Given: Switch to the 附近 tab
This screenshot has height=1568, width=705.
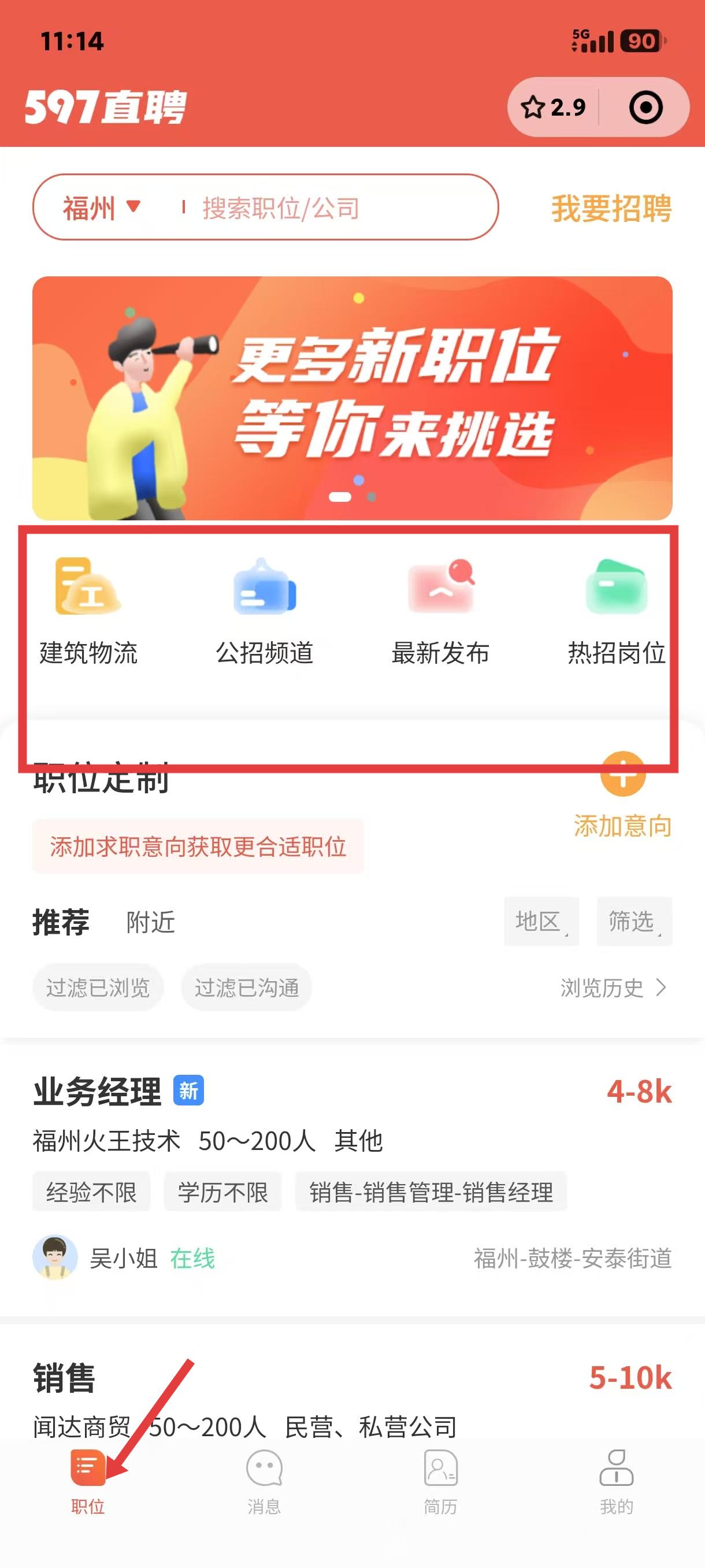Looking at the screenshot, I should pyautogui.click(x=150, y=922).
